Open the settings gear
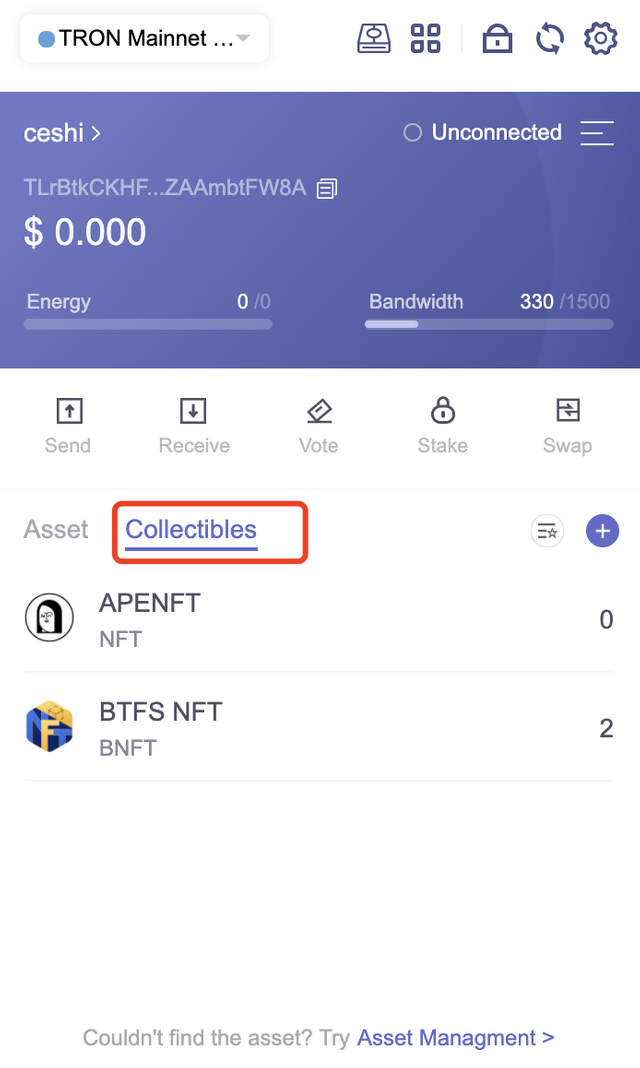Screen dimensions: 640x1068 point(601,38)
